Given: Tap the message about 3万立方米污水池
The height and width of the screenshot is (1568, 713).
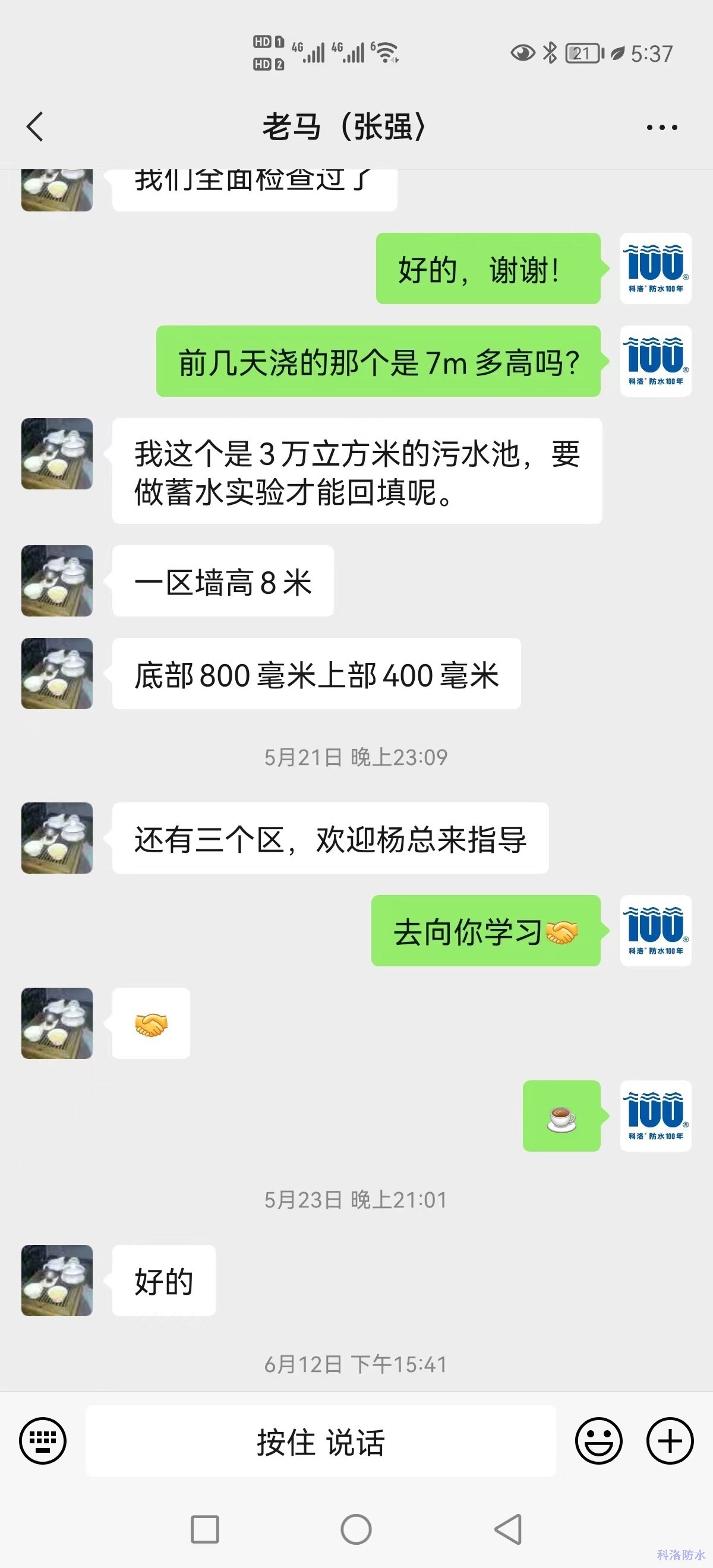Looking at the screenshot, I should click(358, 472).
